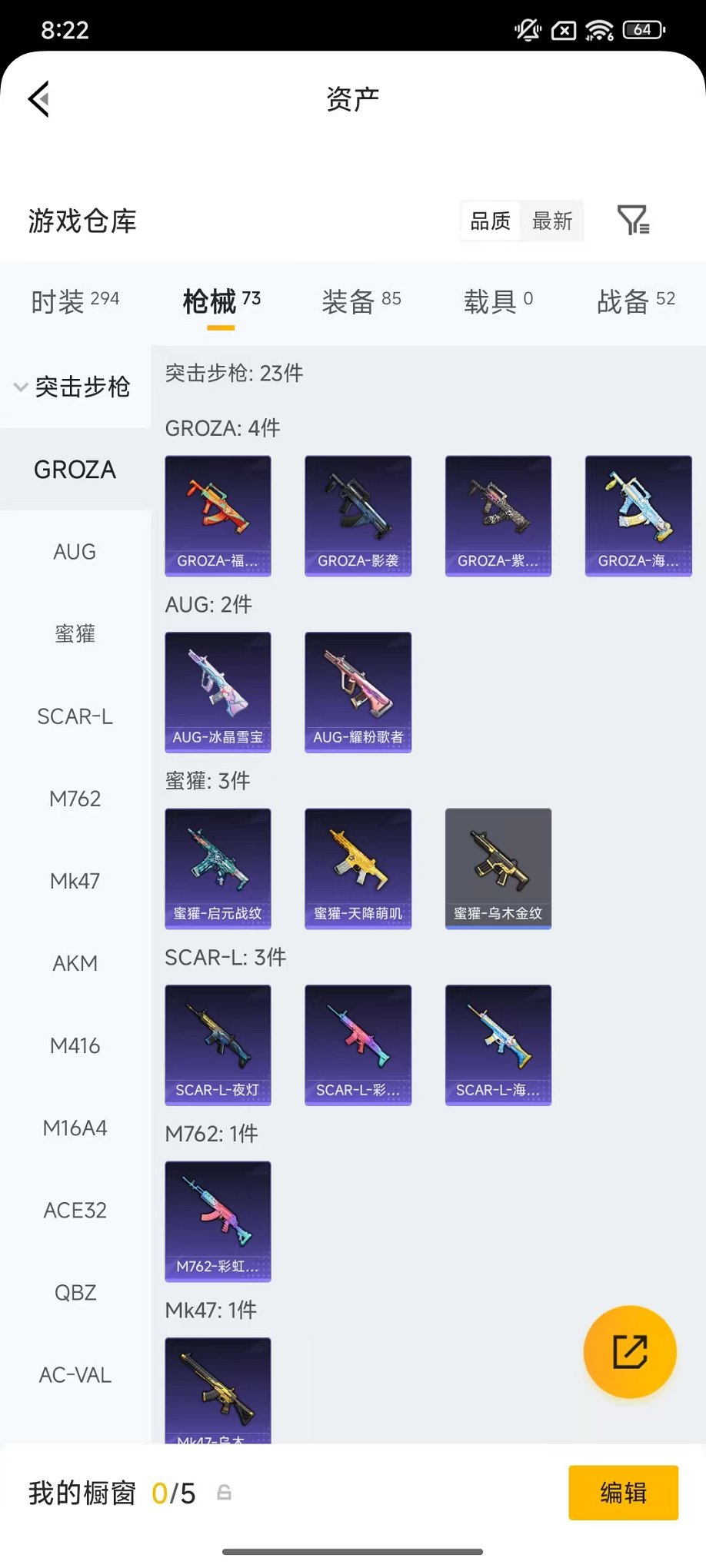Select M416 in the side list
This screenshot has height=1568, width=706.
[75, 1045]
